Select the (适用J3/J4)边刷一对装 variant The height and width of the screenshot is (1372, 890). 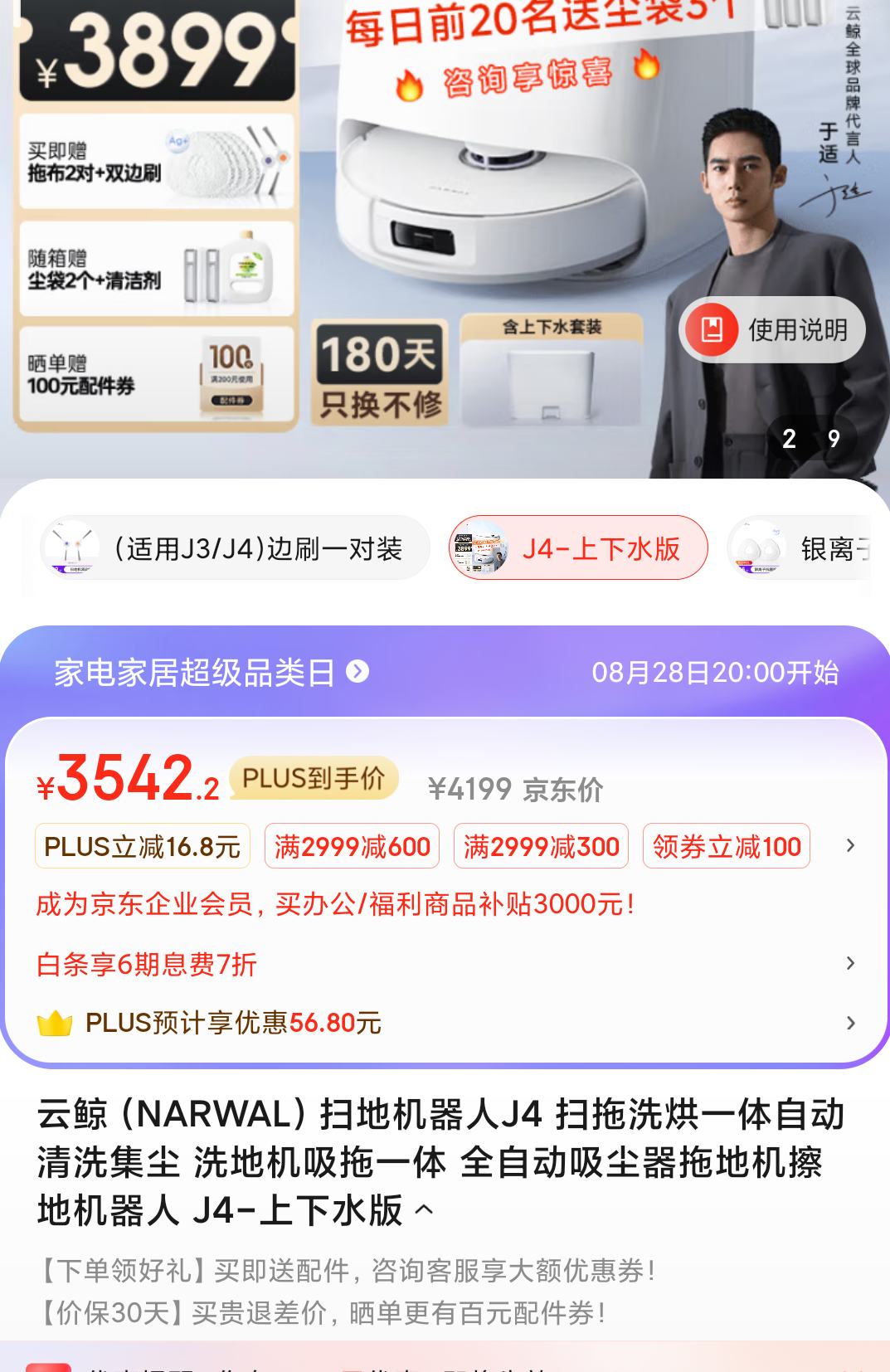coord(235,548)
